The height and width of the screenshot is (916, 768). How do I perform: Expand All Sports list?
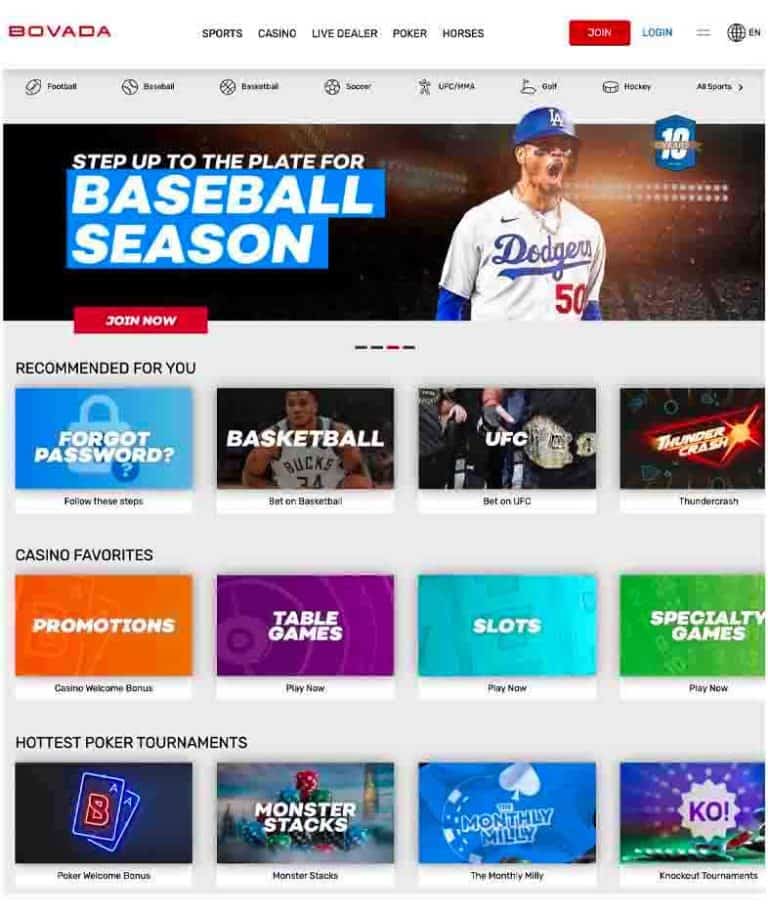point(720,87)
